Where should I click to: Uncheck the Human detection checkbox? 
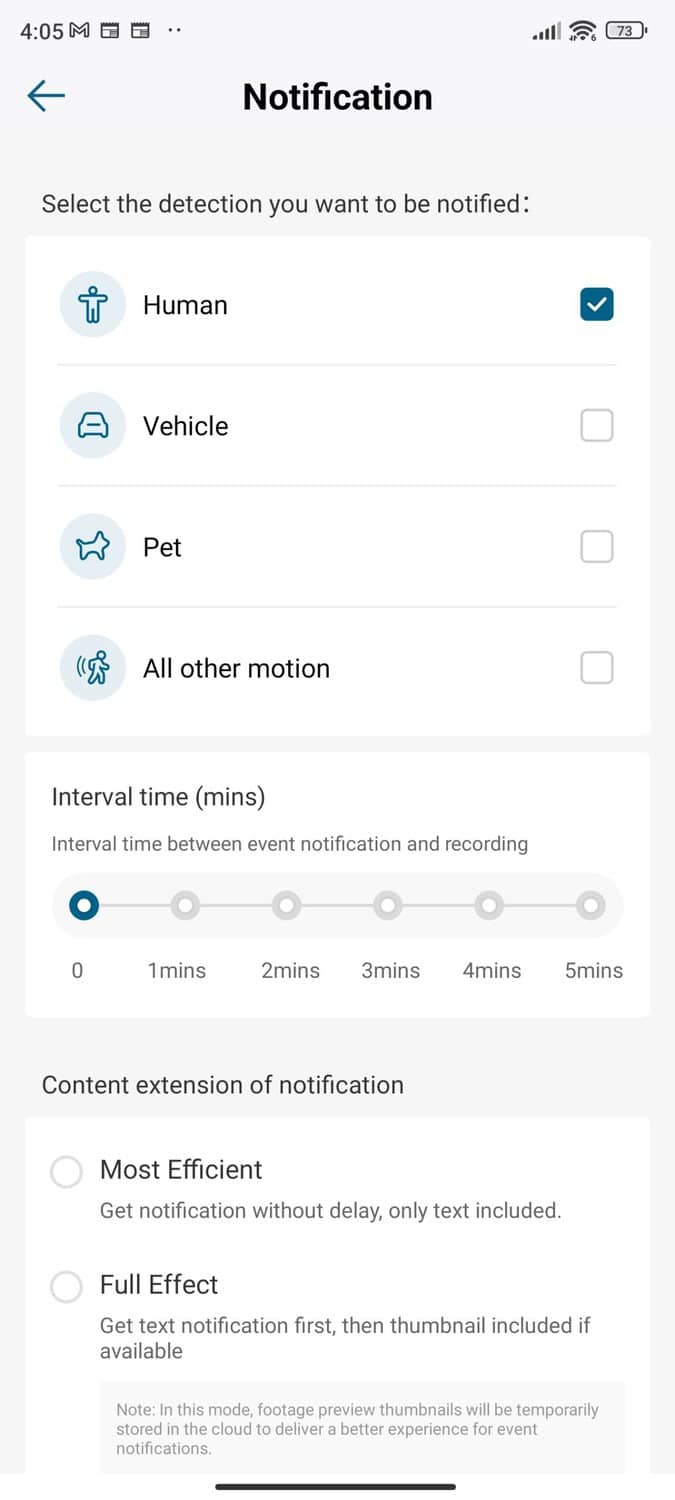tap(597, 305)
